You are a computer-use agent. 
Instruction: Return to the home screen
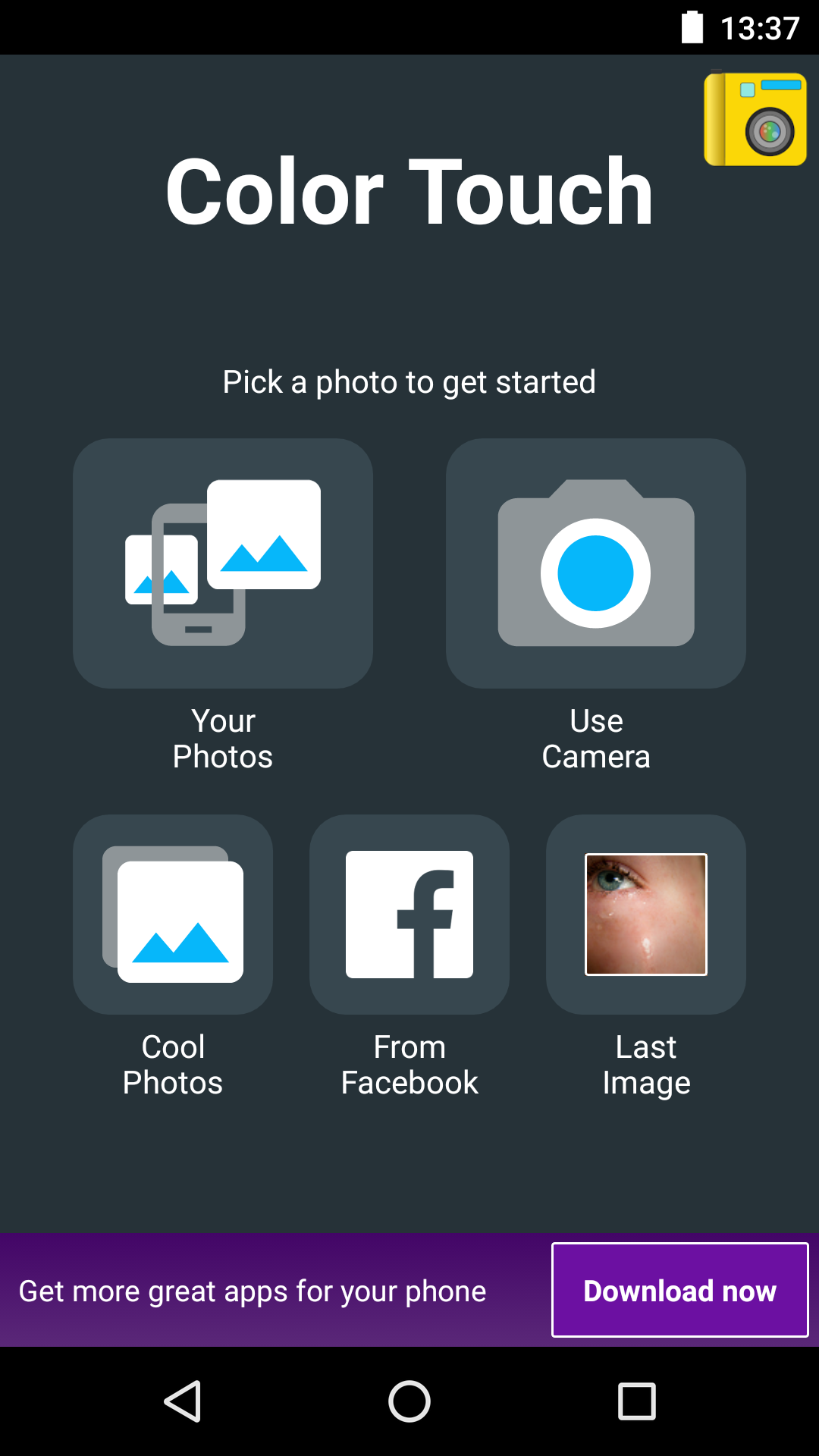pyautogui.click(x=409, y=1401)
